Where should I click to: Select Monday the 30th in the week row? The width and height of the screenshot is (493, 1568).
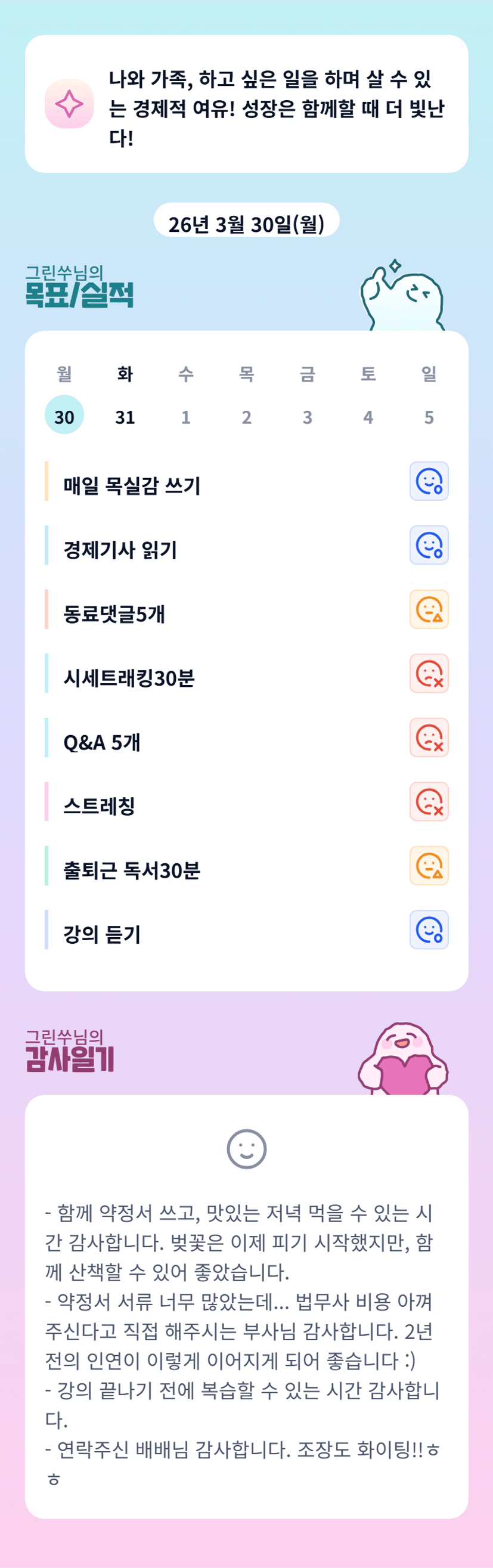click(64, 416)
